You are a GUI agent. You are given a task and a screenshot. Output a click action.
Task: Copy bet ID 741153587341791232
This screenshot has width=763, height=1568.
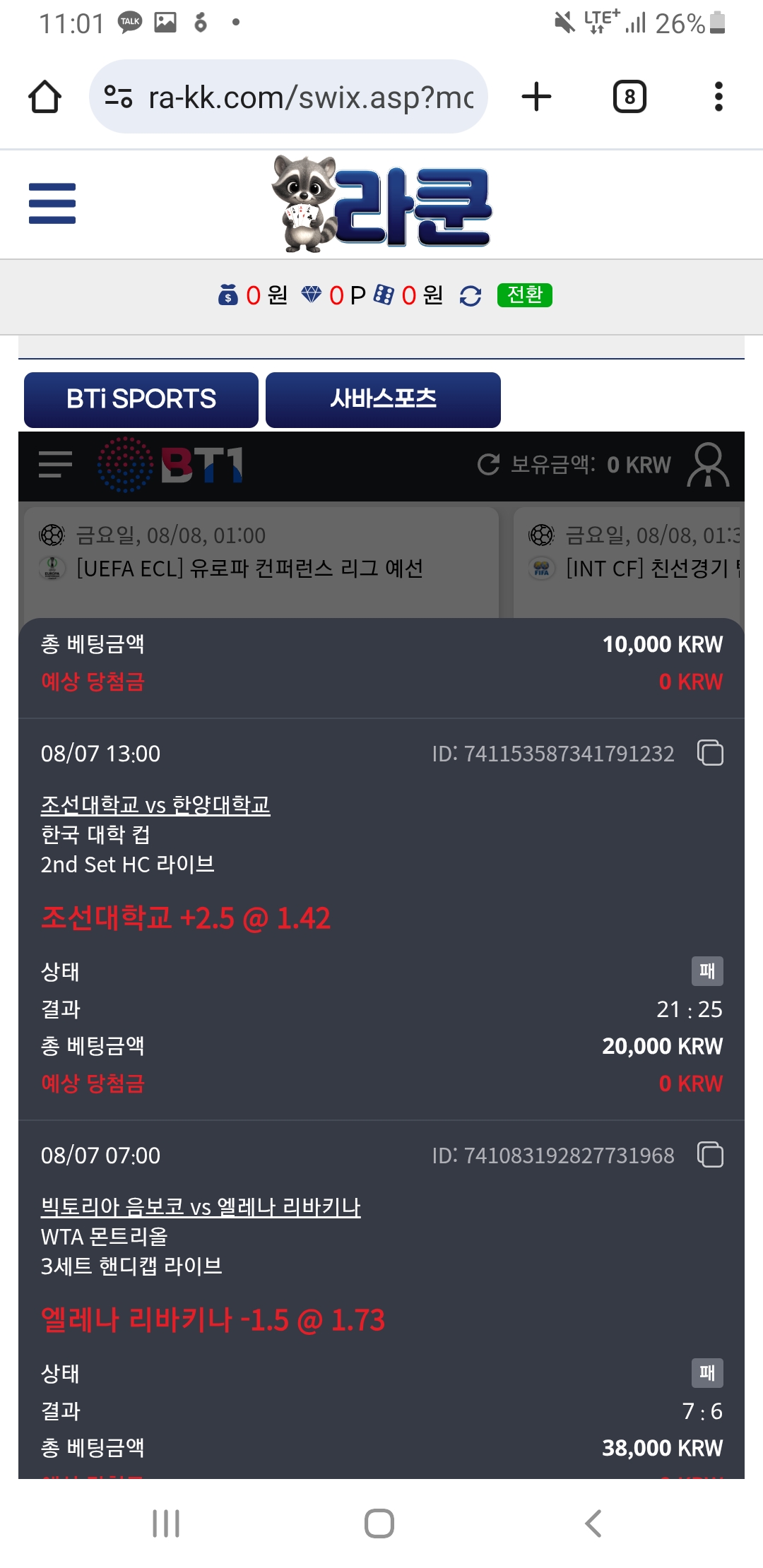pyautogui.click(x=710, y=753)
